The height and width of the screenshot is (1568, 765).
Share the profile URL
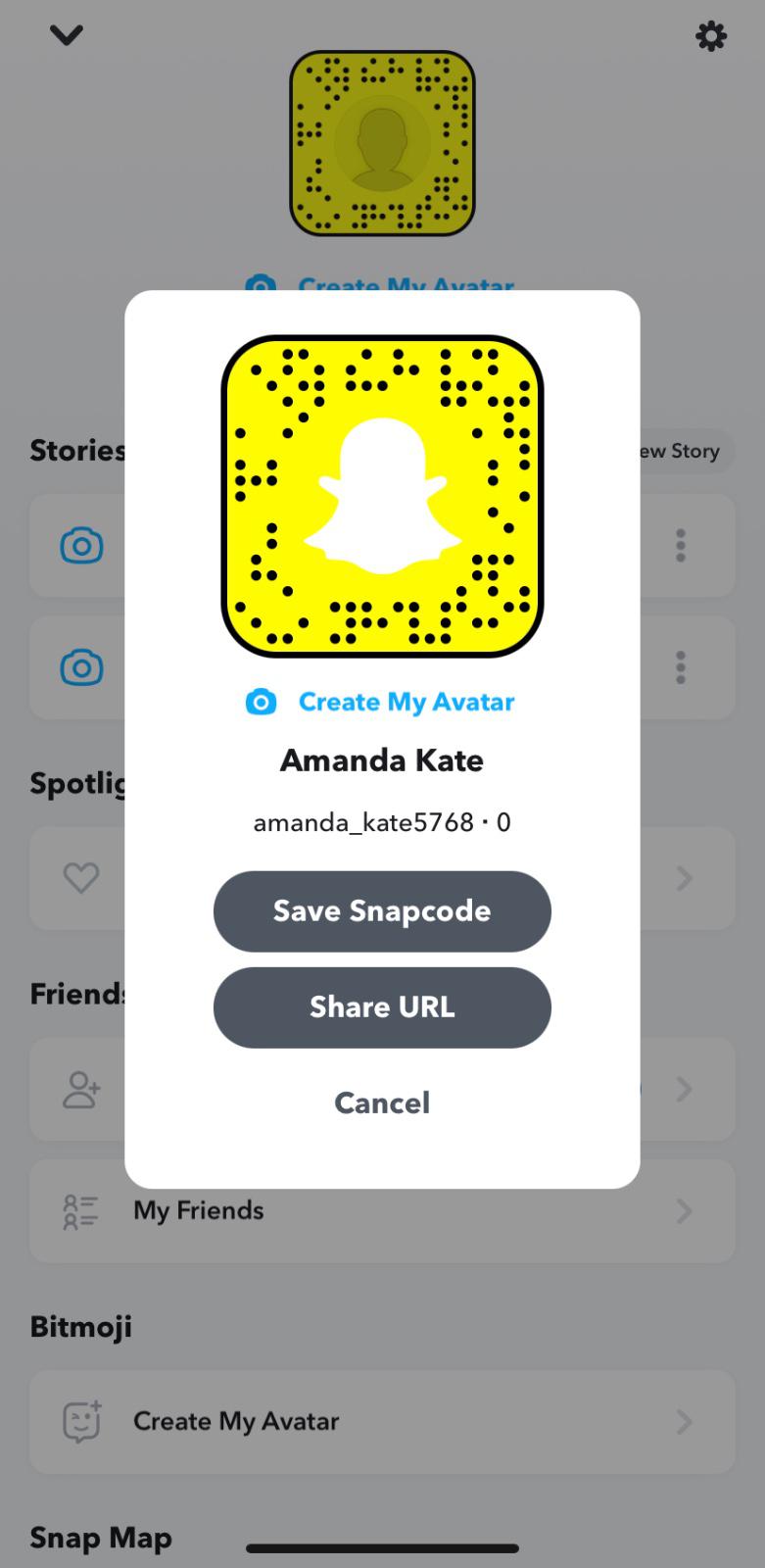point(382,1007)
